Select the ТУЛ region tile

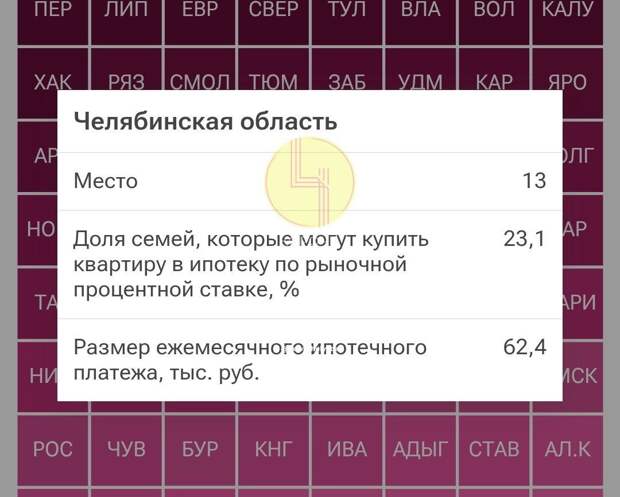point(347,14)
